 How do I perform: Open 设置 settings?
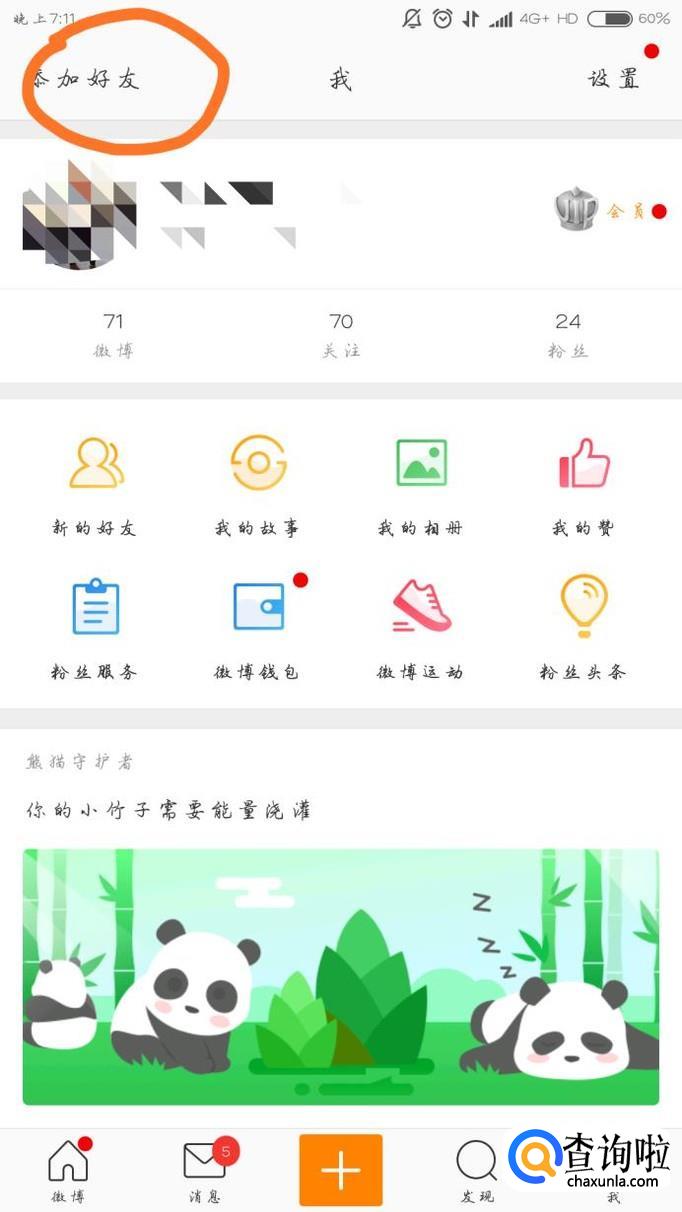pyautogui.click(x=613, y=79)
